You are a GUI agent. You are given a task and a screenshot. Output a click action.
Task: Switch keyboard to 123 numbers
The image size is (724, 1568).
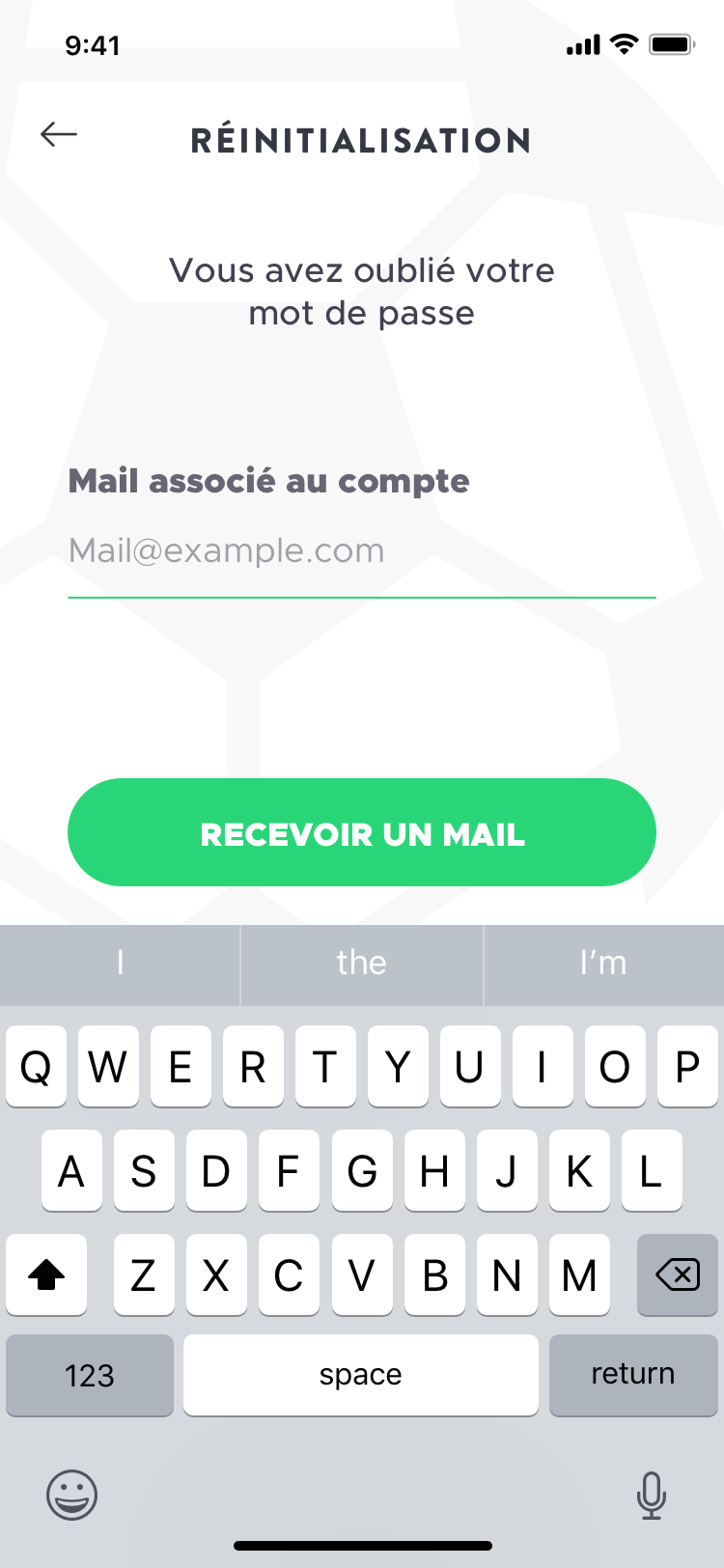click(90, 1375)
